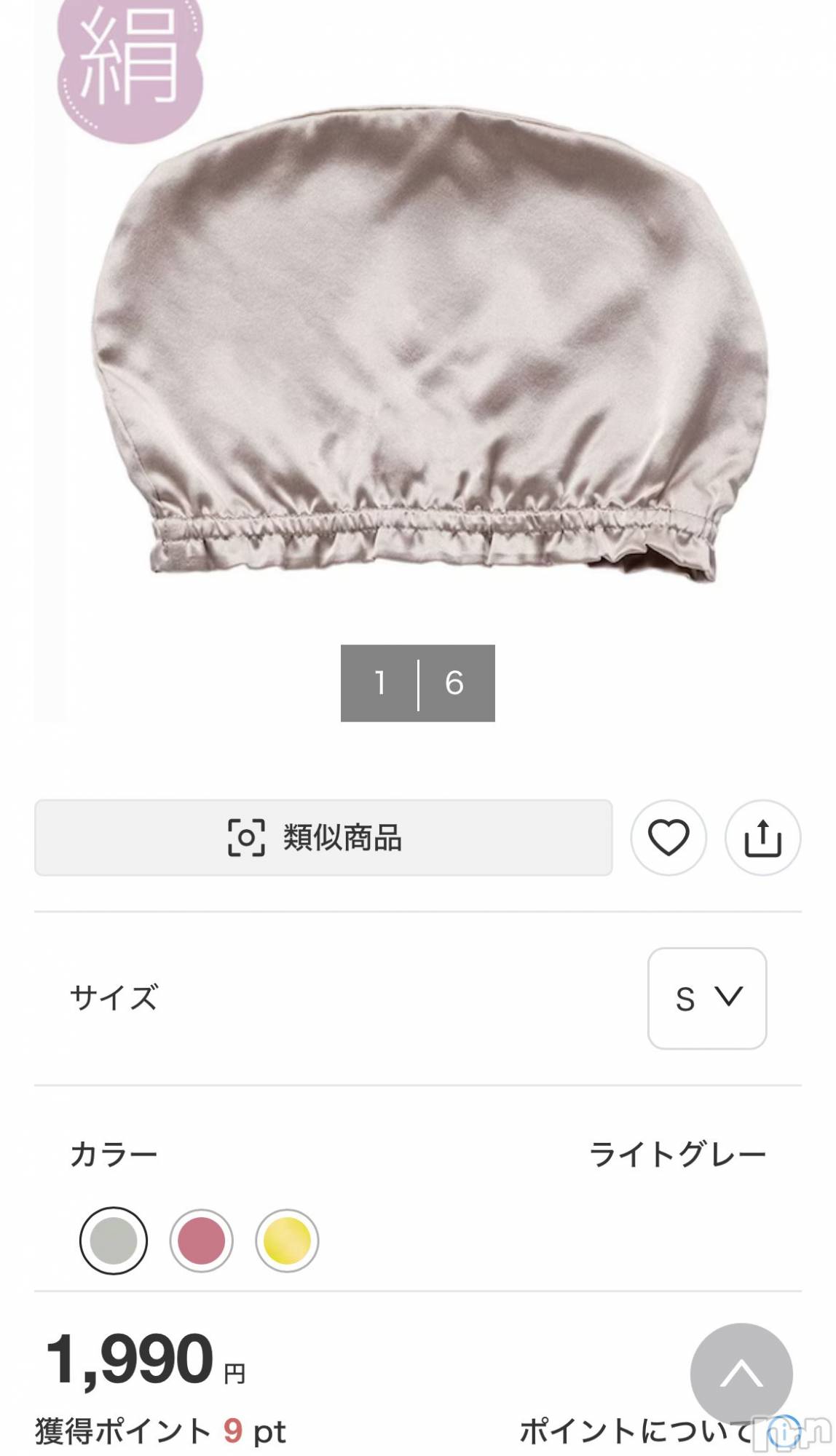
Task: Pick the yellow color swatch
Action: tap(287, 1241)
